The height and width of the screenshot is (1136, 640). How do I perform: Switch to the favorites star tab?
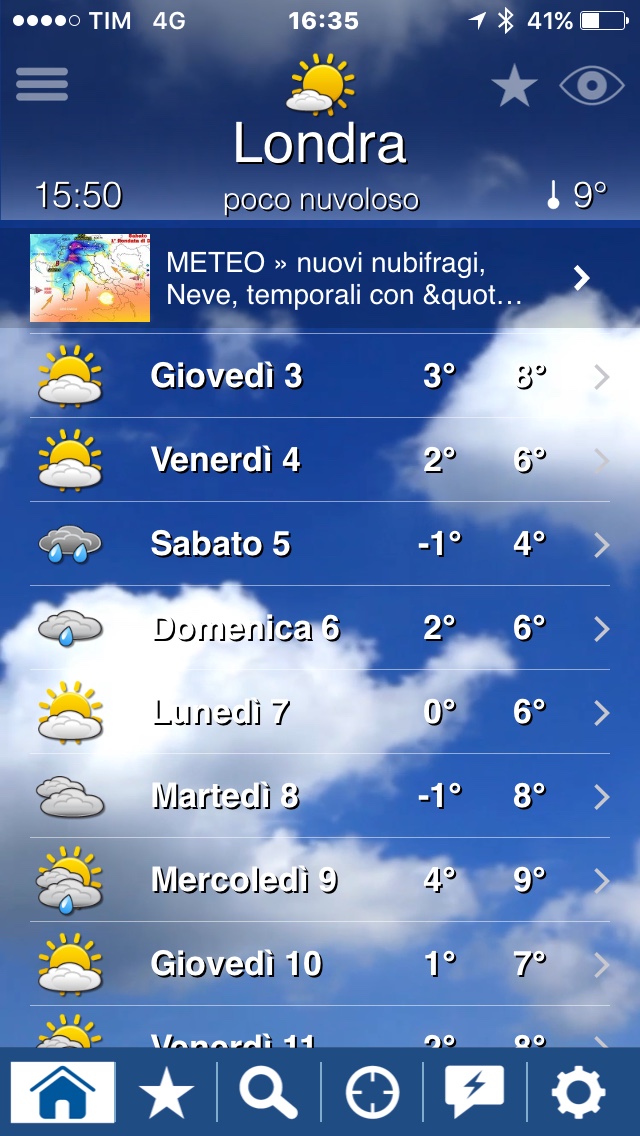166,1092
